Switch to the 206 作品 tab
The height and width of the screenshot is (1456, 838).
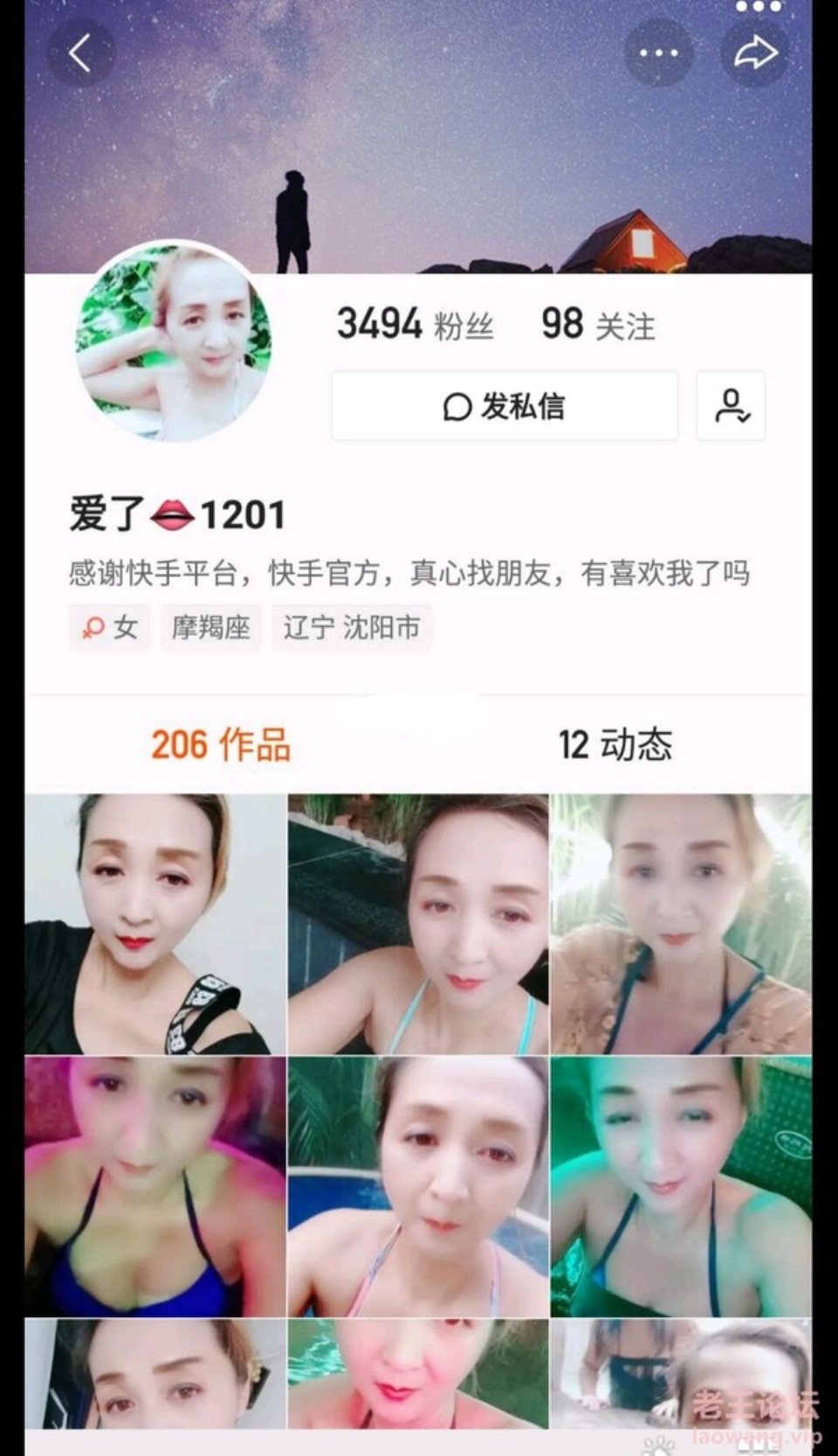pyautogui.click(x=220, y=745)
